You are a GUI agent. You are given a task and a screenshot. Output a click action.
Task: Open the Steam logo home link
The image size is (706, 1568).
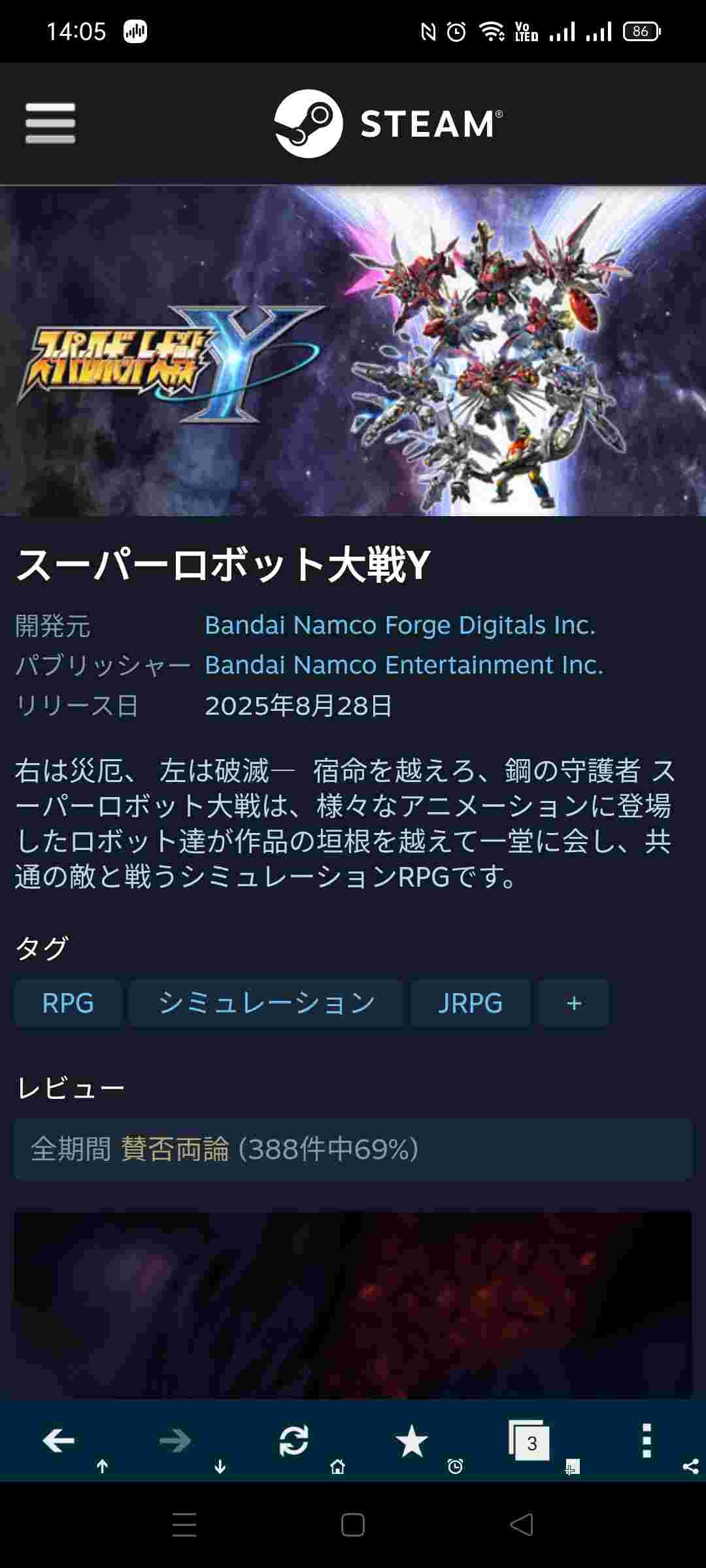click(388, 123)
